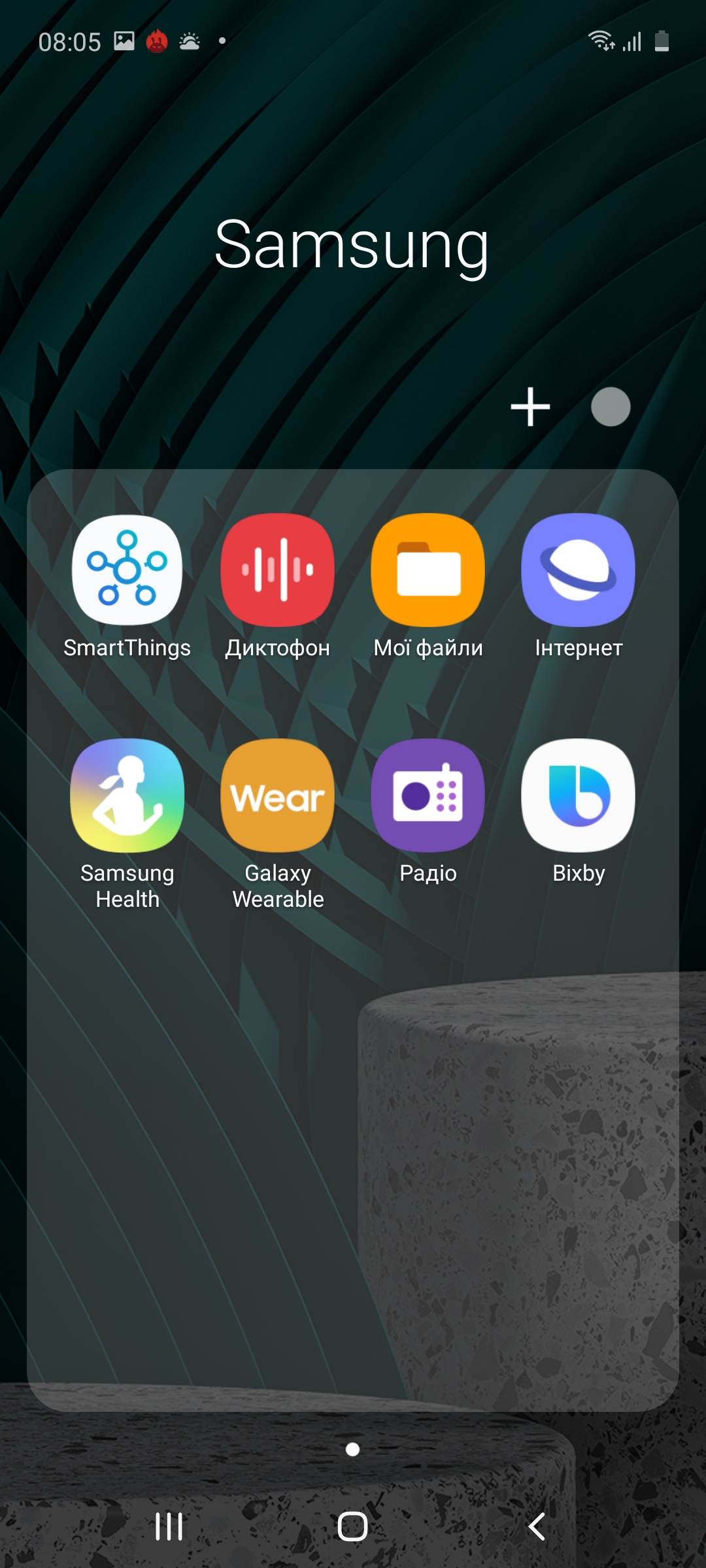Launch the Інтернет browser
This screenshot has width=706, height=1568.
click(x=578, y=570)
